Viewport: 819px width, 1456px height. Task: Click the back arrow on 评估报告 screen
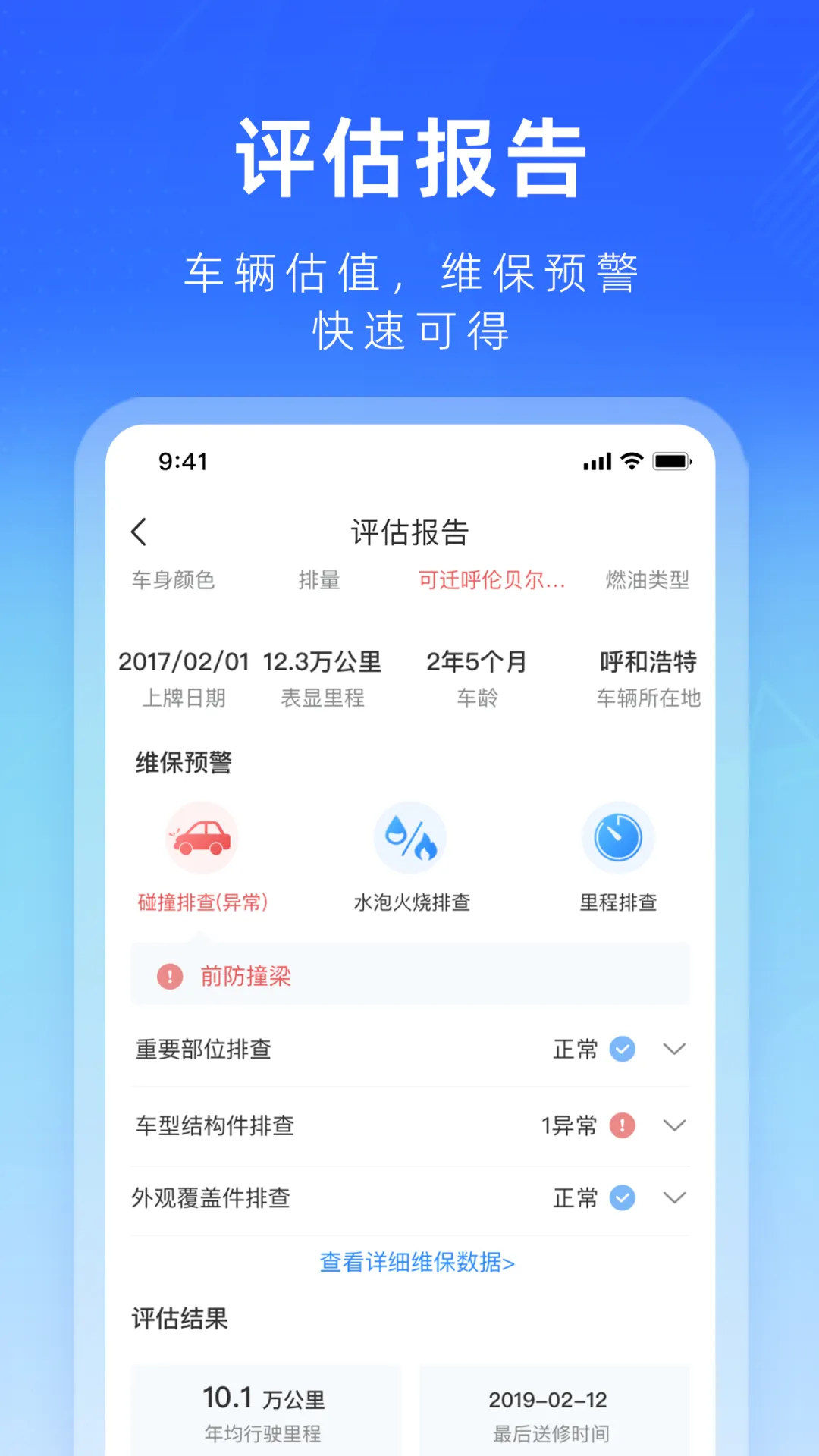point(139,532)
